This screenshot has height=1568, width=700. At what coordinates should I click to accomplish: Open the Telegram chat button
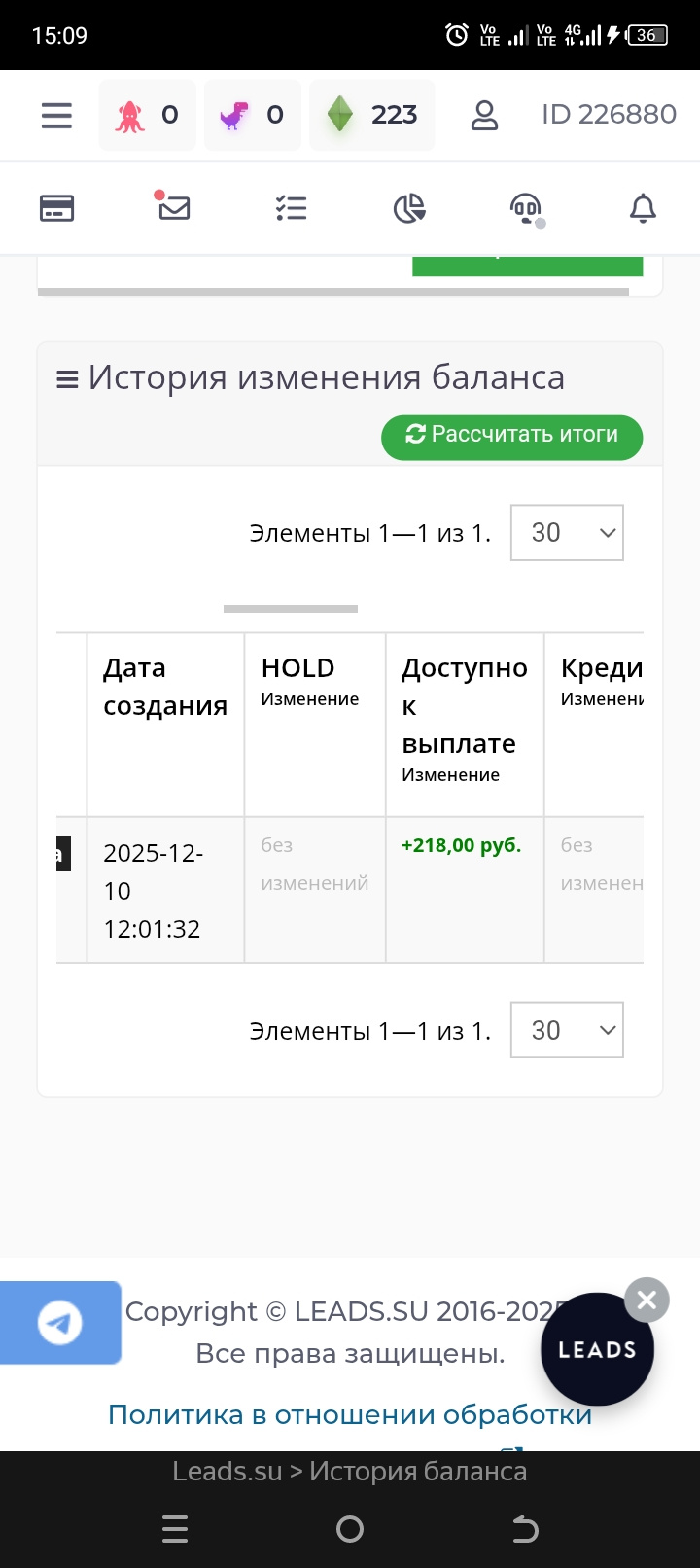(x=60, y=1323)
